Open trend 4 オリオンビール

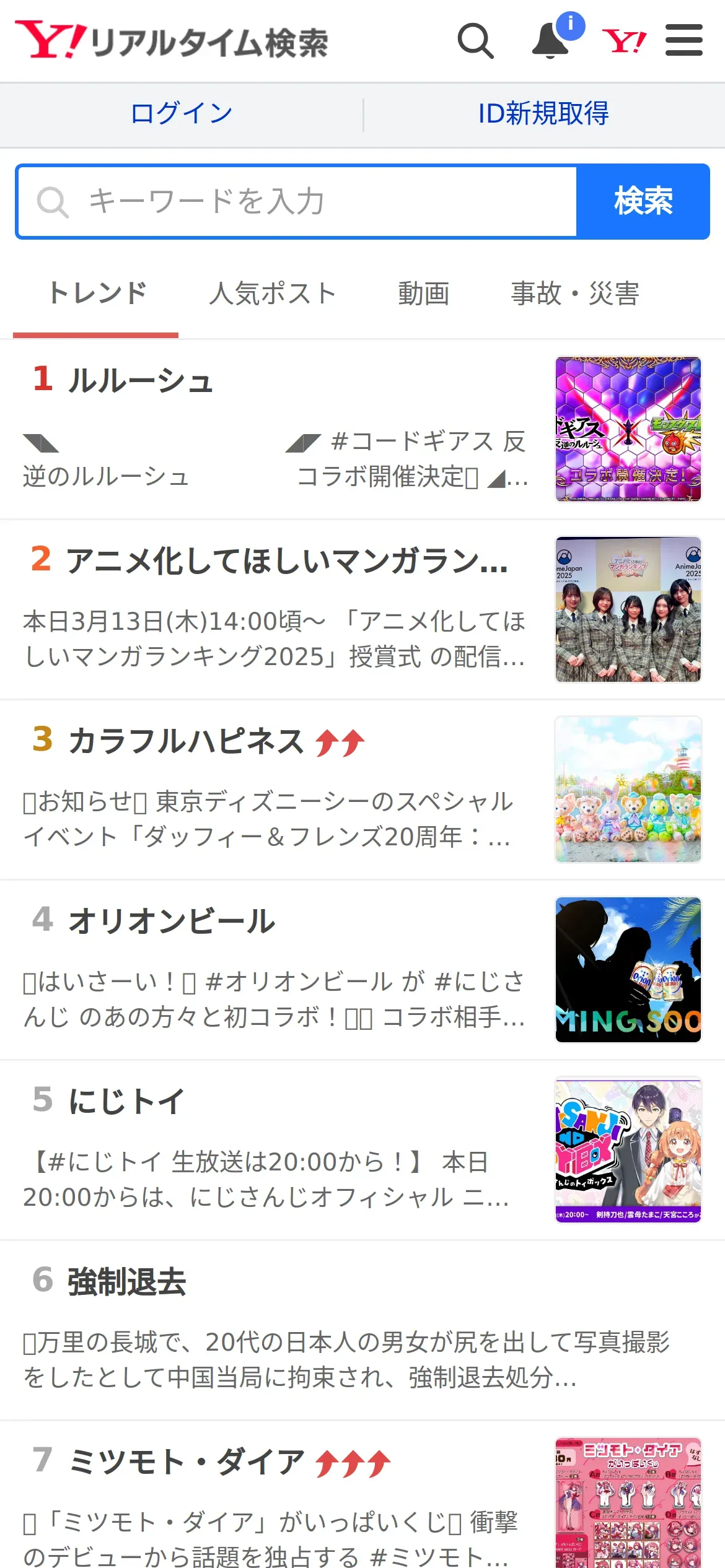tap(172, 921)
